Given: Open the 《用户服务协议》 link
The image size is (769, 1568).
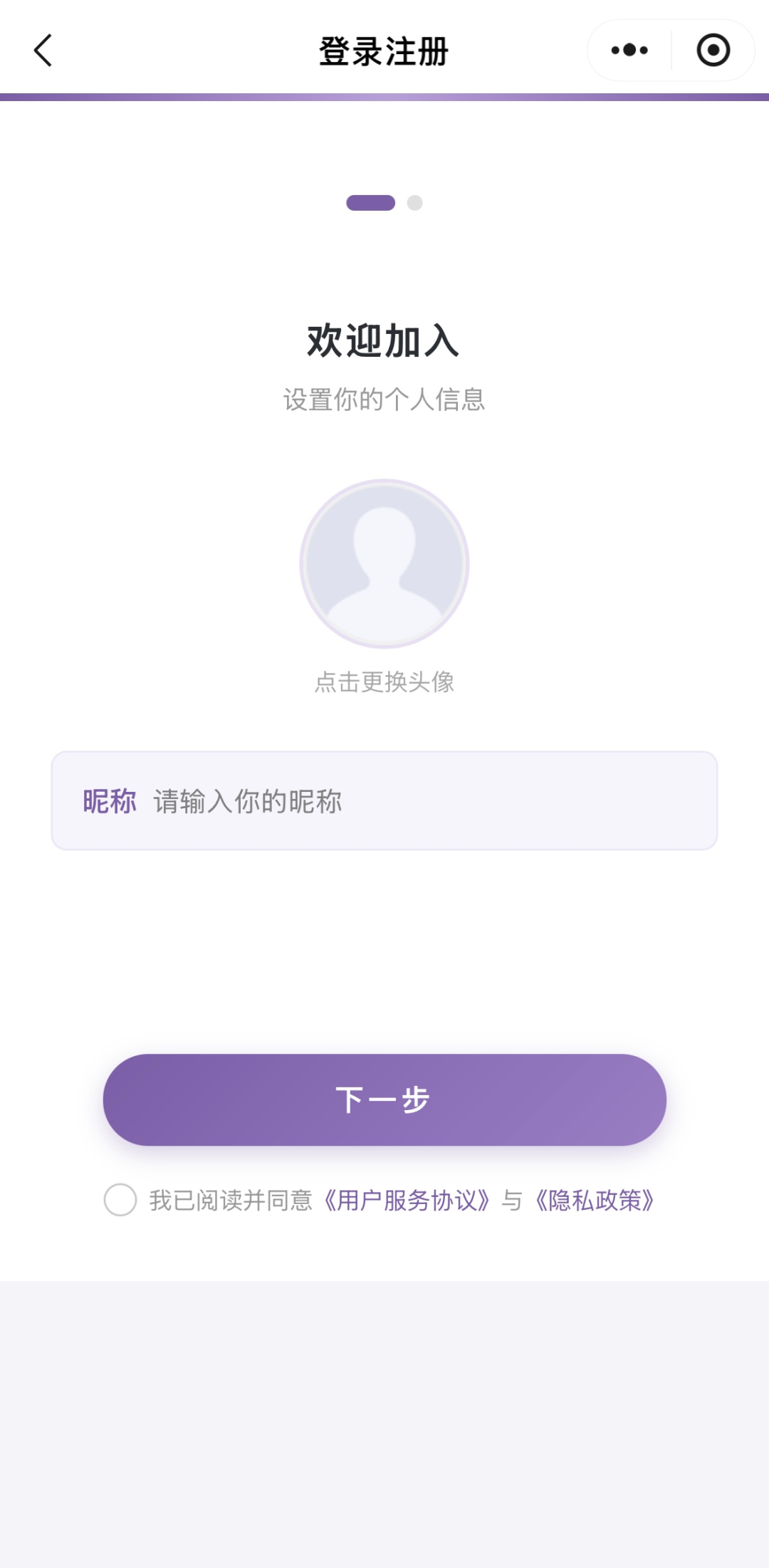Looking at the screenshot, I should 407,1201.
